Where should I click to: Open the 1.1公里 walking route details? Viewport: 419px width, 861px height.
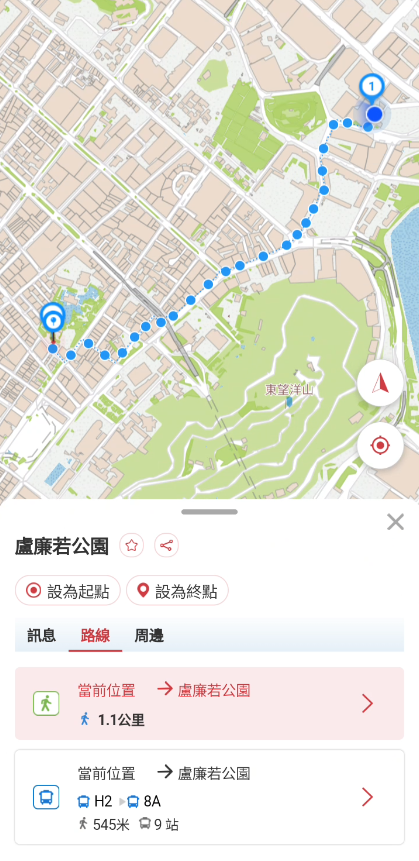tap(209, 703)
